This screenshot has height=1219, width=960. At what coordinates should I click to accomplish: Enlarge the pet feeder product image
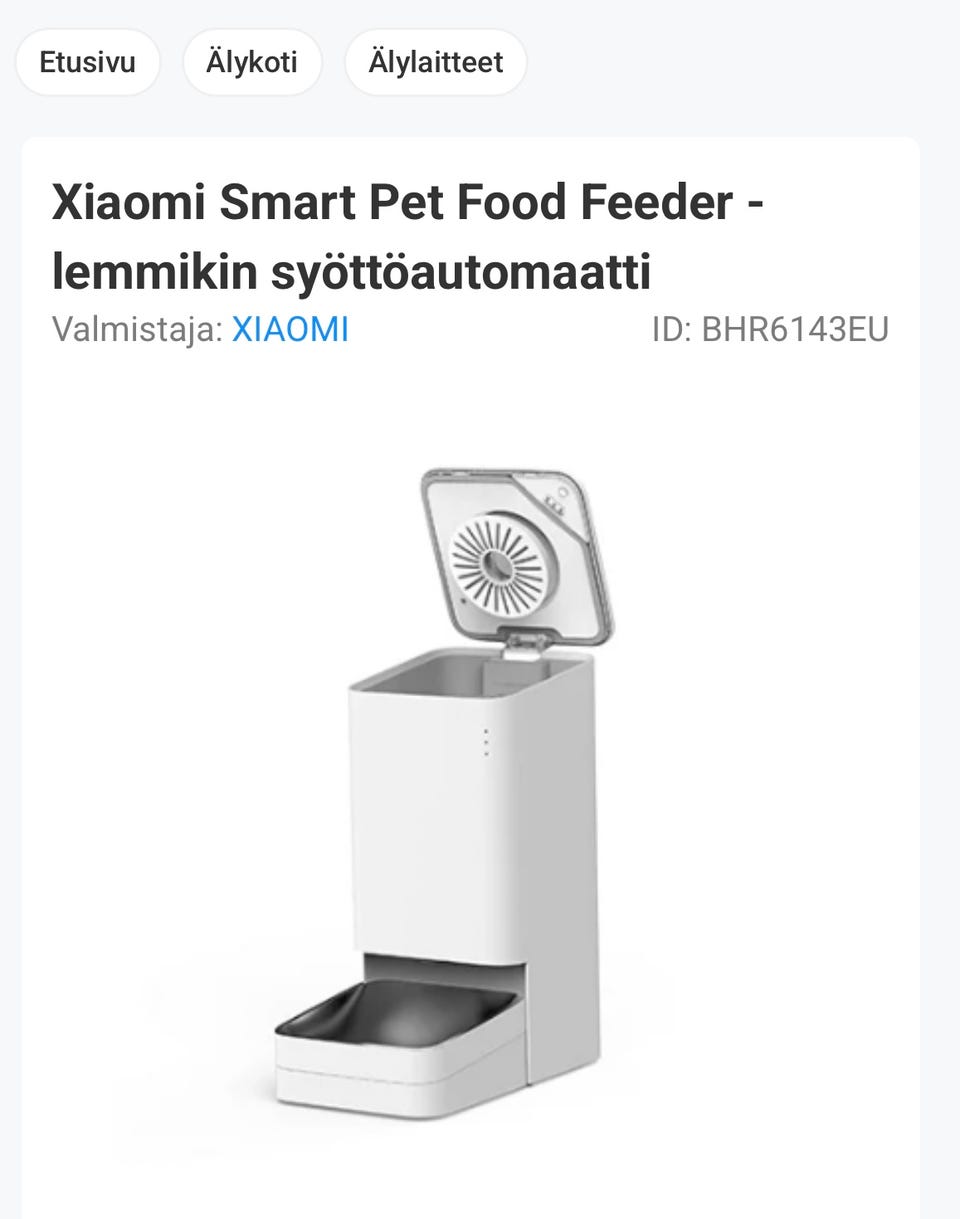pyautogui.click(x=470, y=790)
